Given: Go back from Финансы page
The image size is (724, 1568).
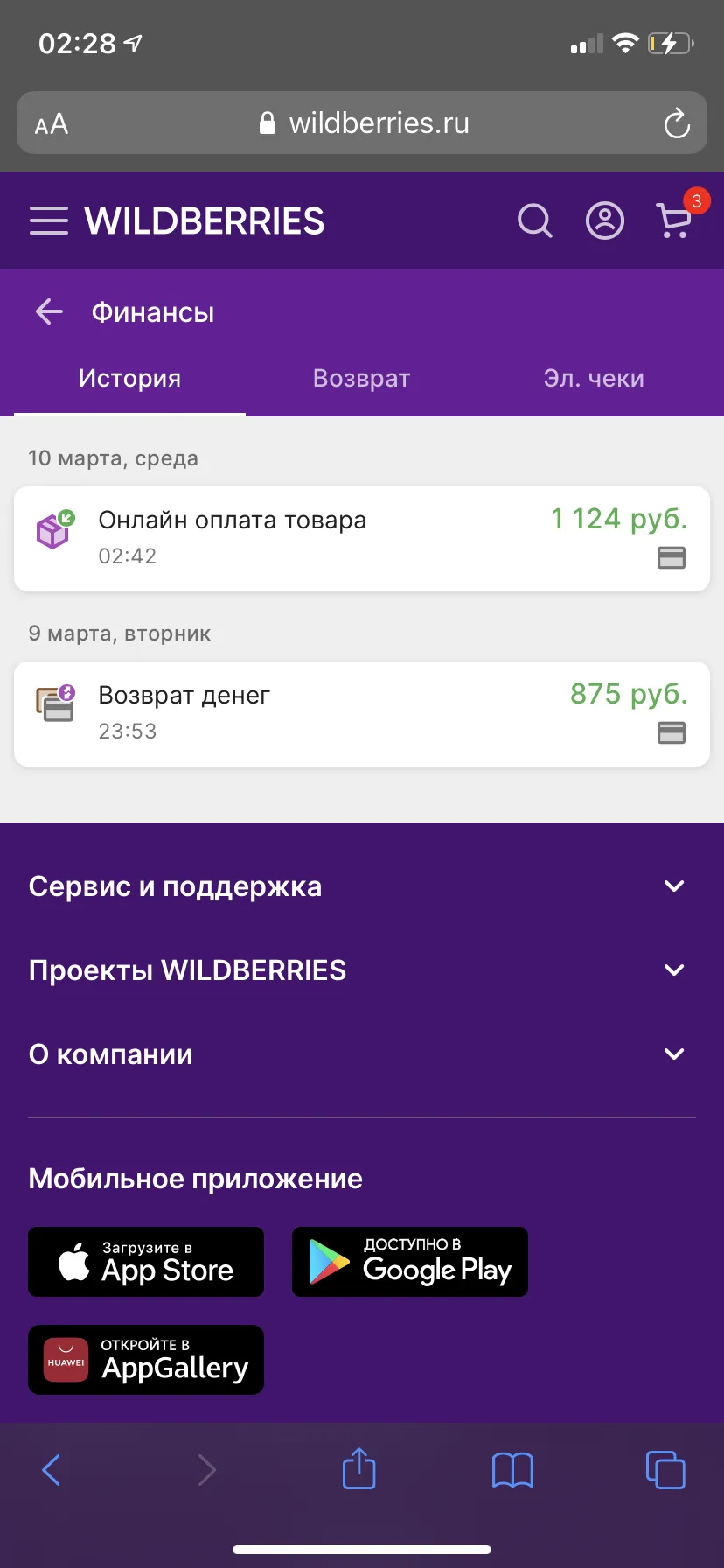Looking at the screenshot, I should 49,311.
